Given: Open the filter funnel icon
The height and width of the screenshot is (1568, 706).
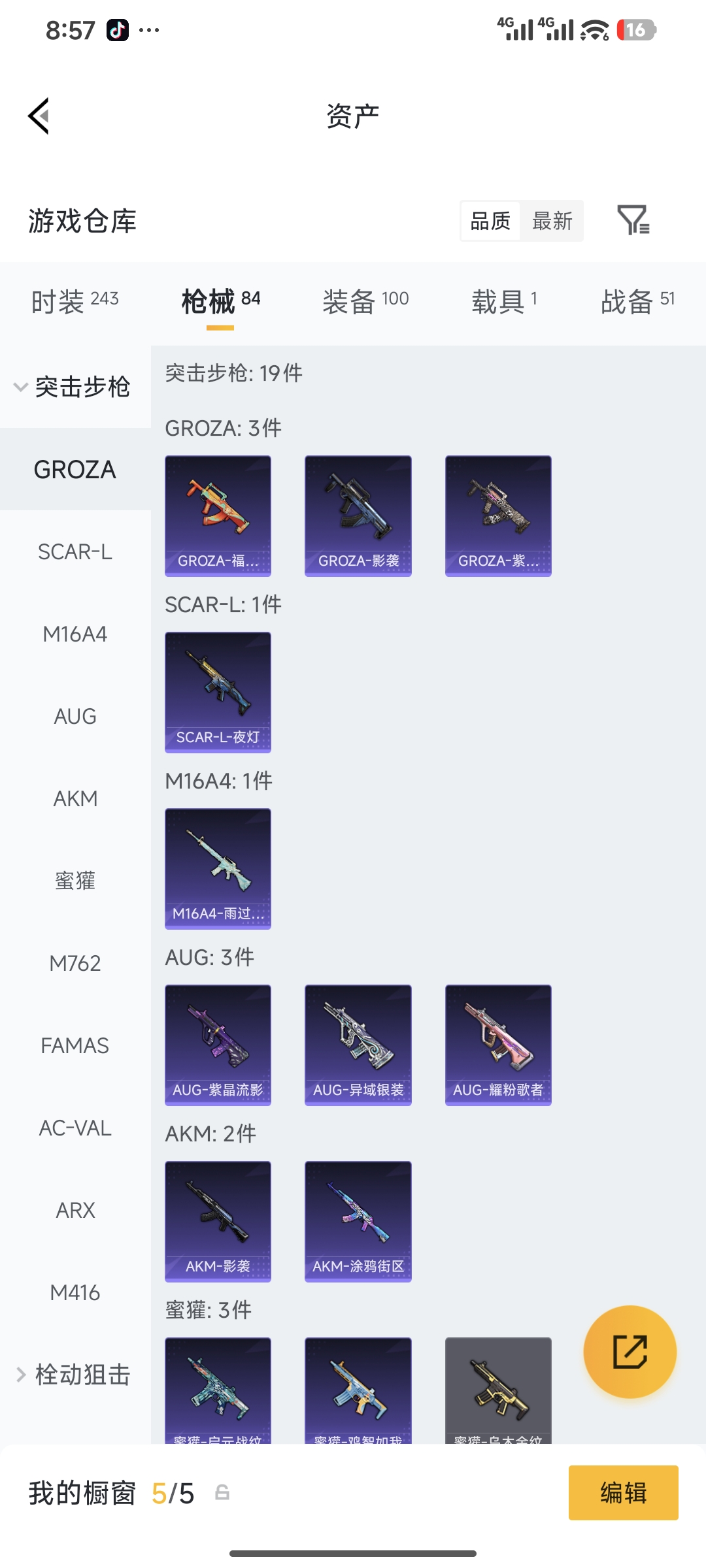Looking at the screenshot, I should [x=633, y=220].
